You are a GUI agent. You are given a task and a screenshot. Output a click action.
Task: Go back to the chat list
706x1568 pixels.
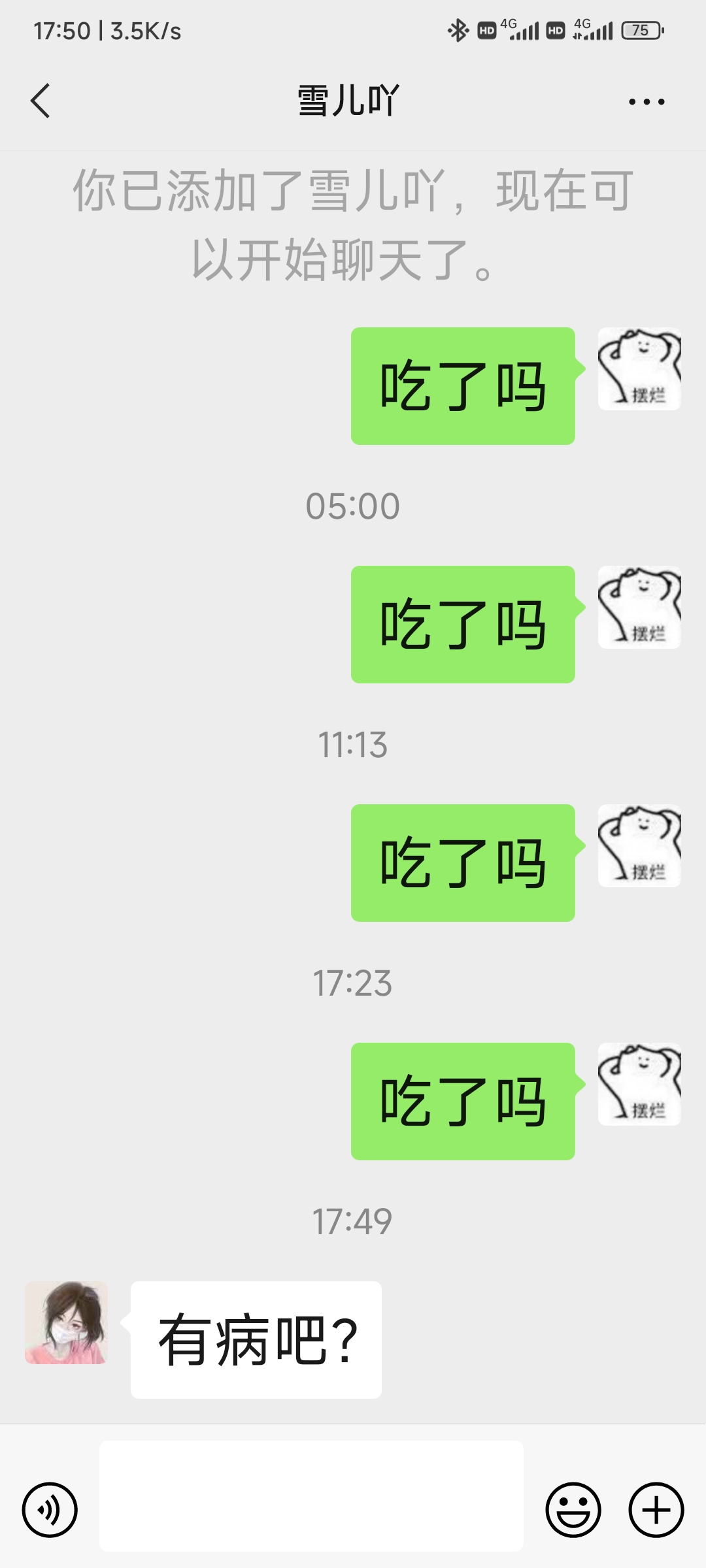(41, 101)
